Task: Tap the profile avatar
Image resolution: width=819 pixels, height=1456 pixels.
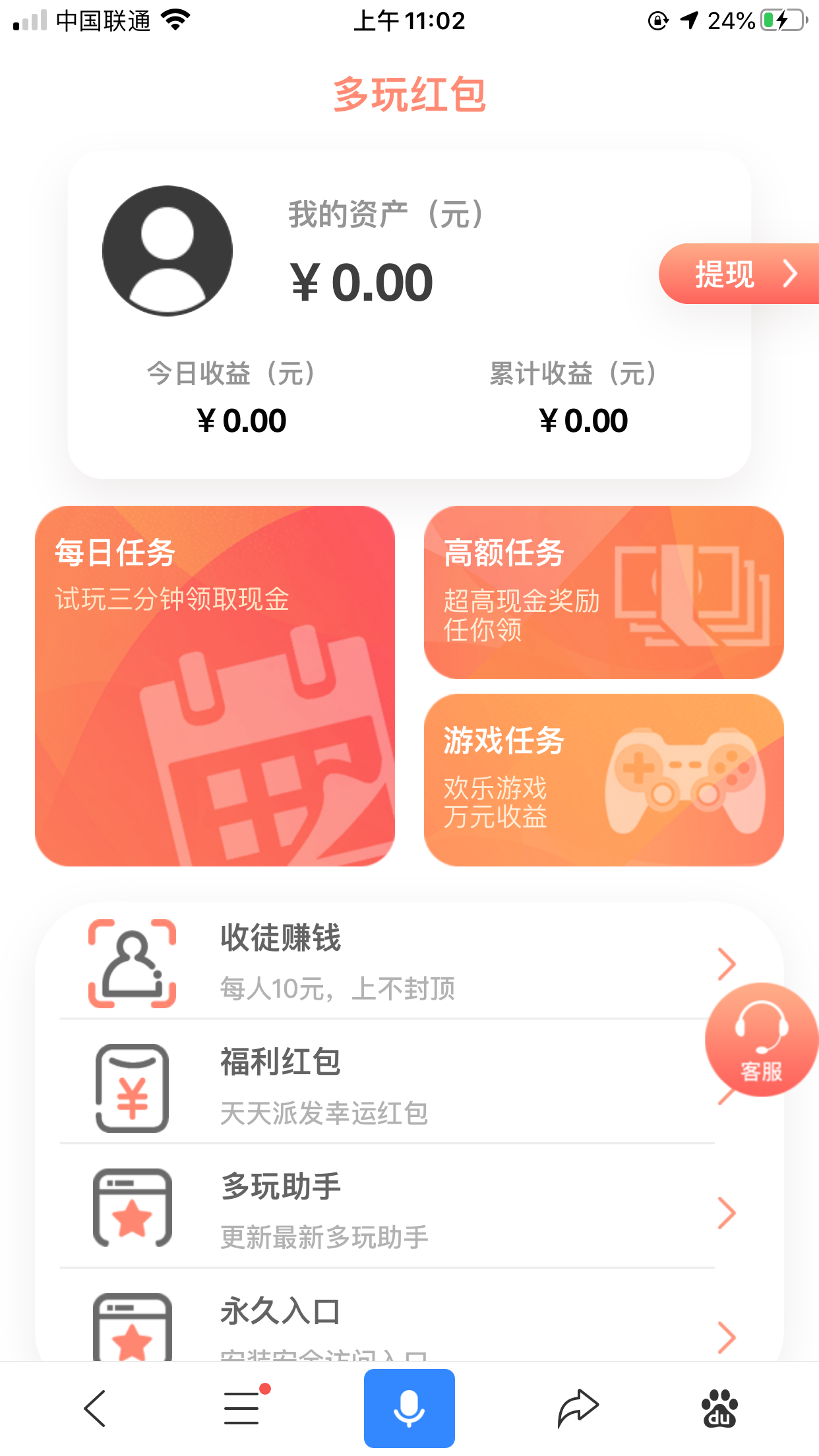Action: pos(167,251)
